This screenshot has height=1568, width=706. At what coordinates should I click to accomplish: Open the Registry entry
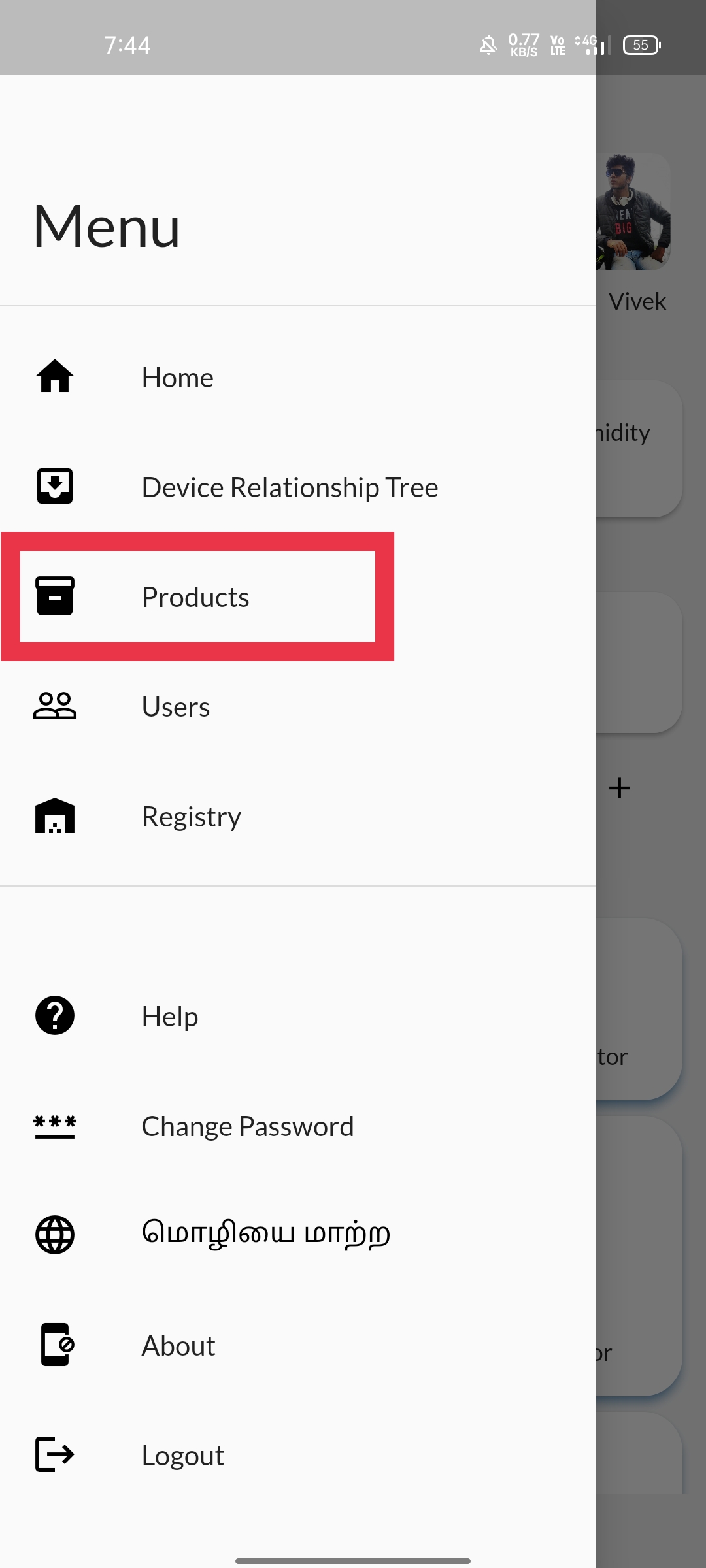(x=191, y=817)
